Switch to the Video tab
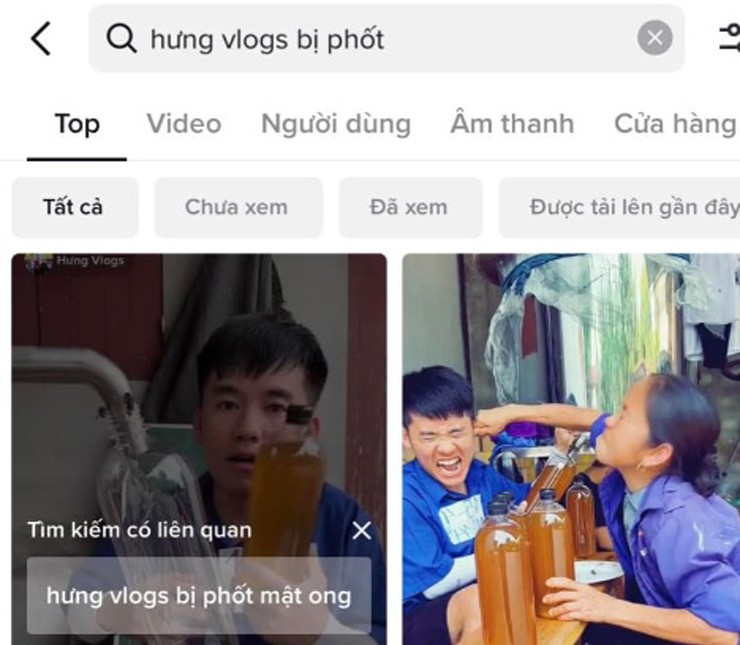Viewport: 740px width, 645px height. (x=184, y=124)
